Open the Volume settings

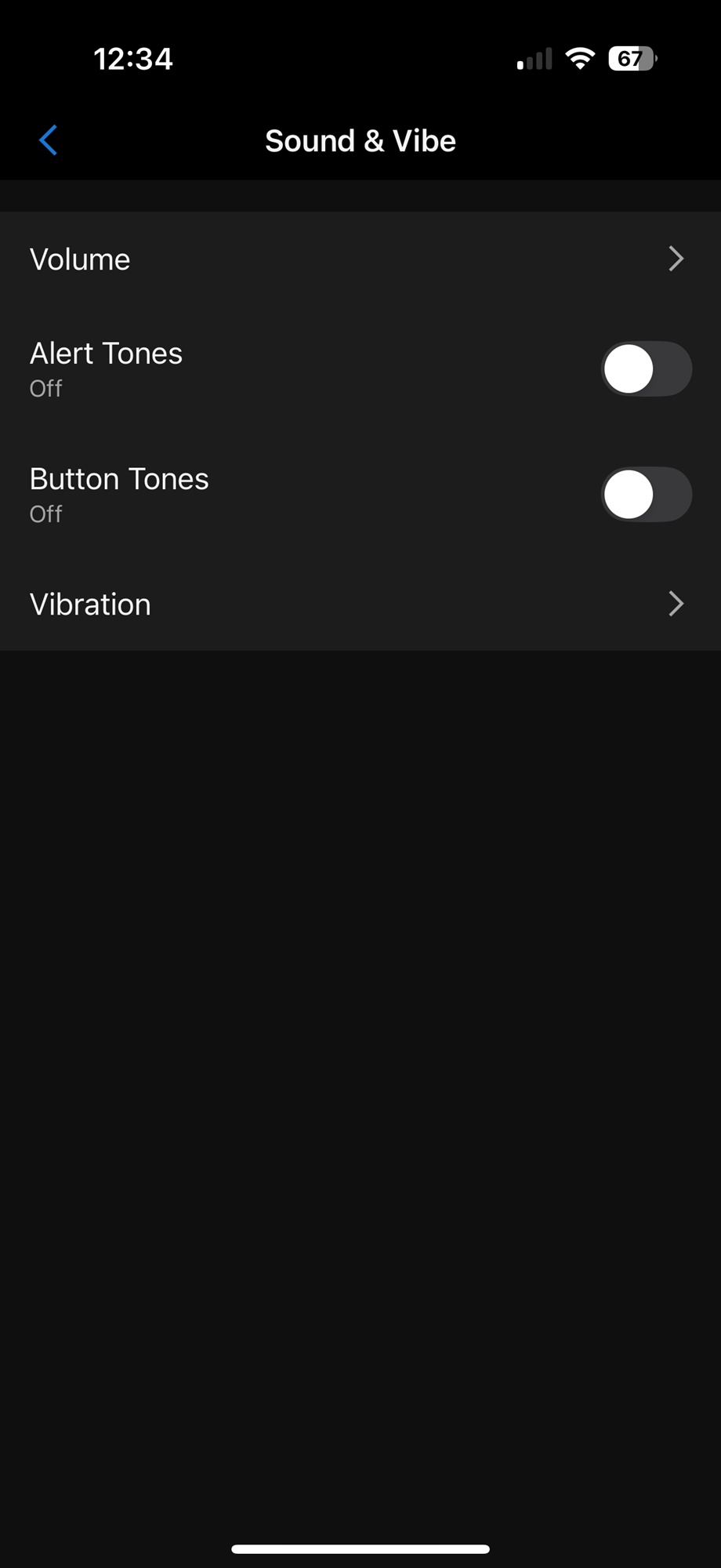tap(360, 259)
